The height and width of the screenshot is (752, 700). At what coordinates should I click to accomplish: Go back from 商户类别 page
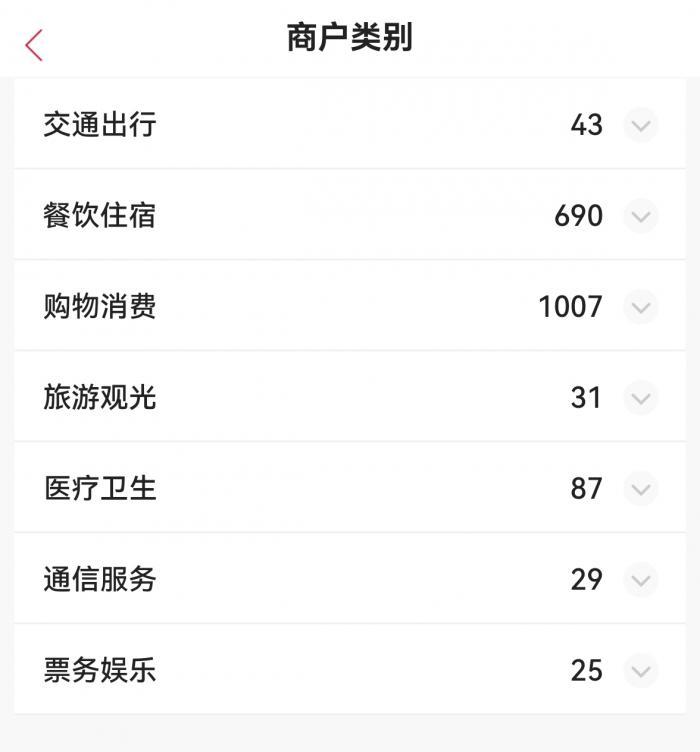(x=34, y=44)
